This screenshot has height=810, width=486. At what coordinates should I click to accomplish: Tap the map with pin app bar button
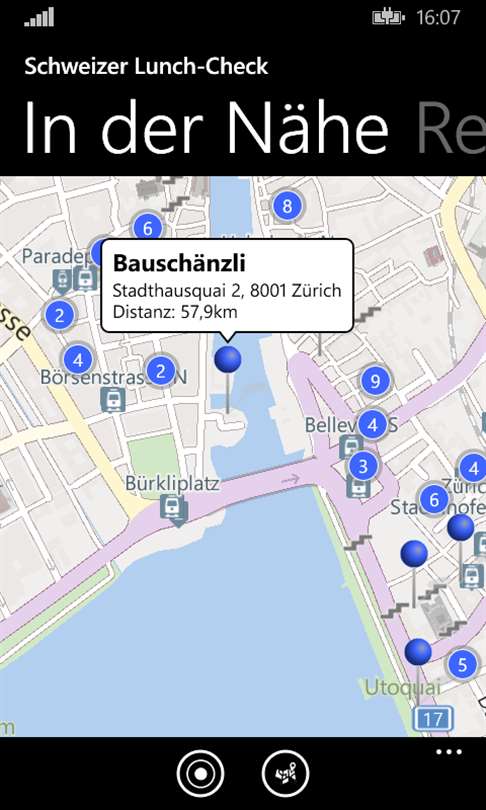286,774
